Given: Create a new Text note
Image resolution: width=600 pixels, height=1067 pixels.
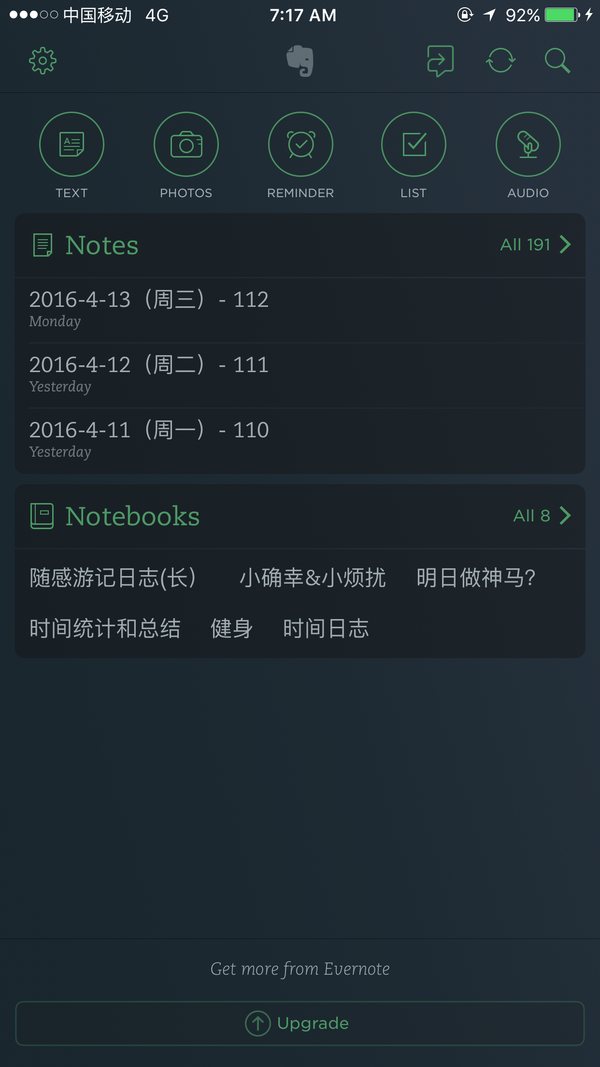Looking at the screenshot, I should 71,155.
